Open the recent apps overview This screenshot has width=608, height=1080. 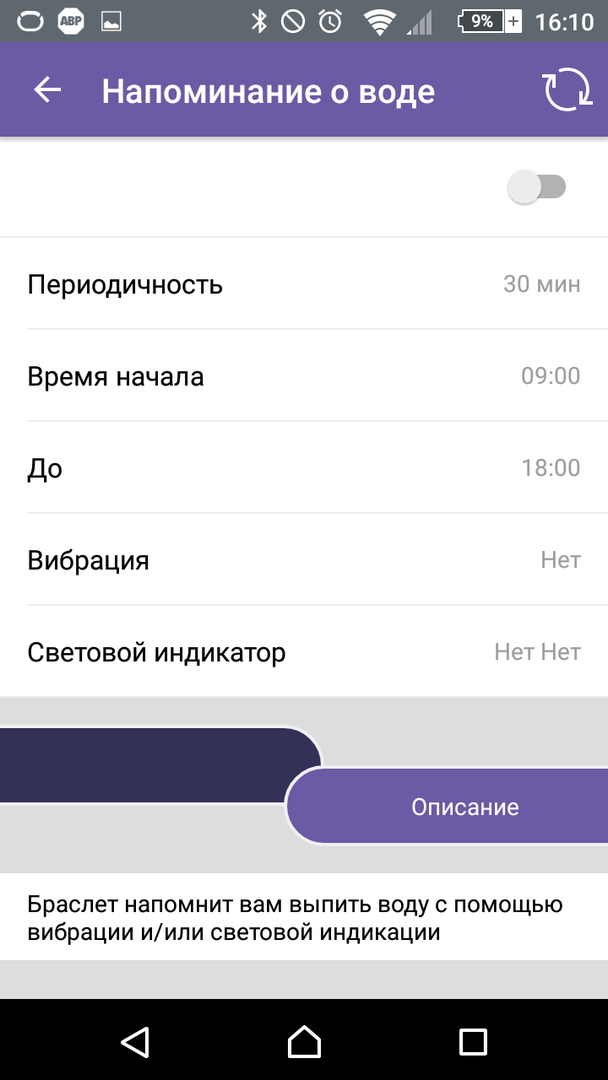pos(472,1041)
